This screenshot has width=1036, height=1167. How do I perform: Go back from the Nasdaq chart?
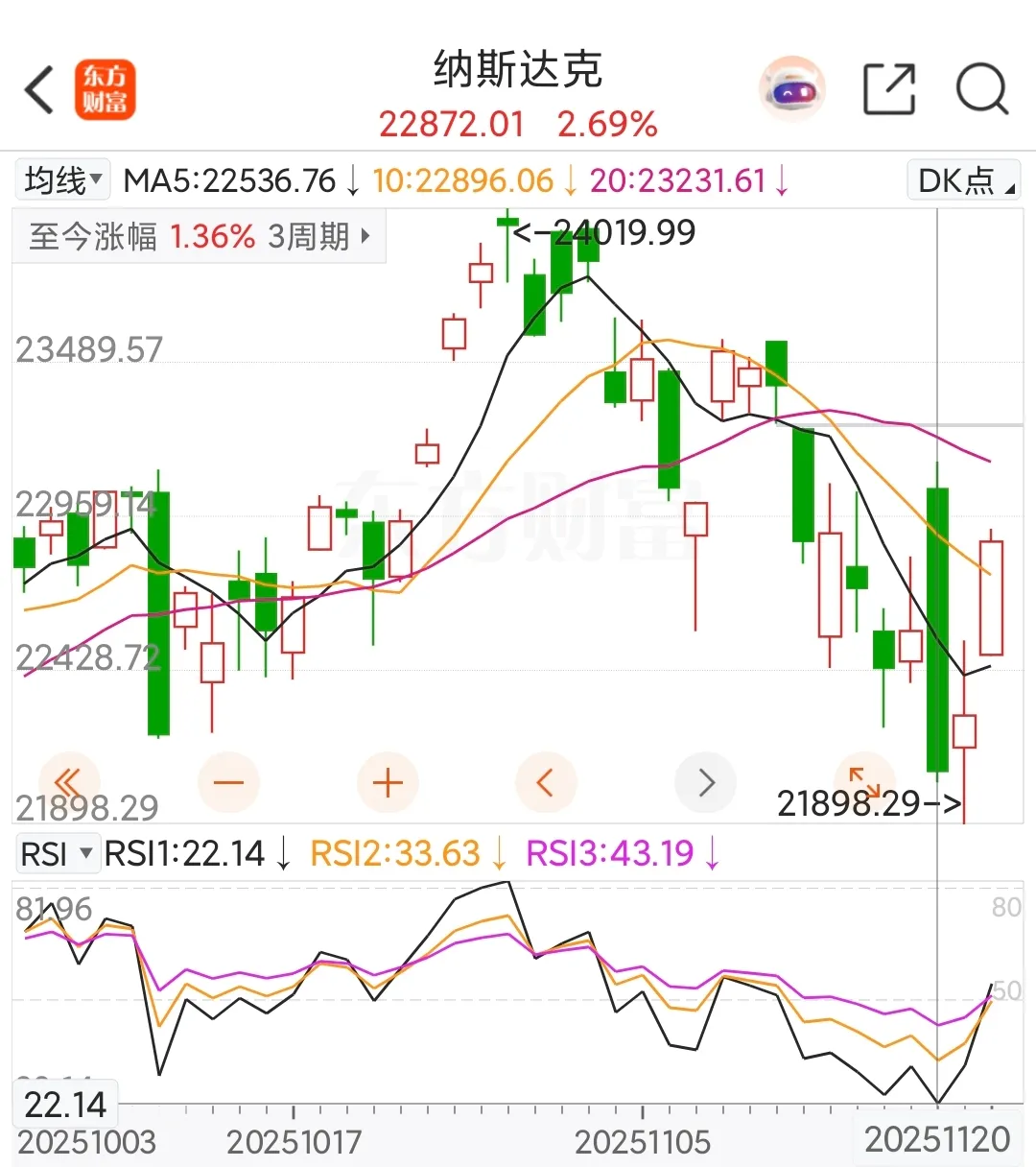coord(39,91)
